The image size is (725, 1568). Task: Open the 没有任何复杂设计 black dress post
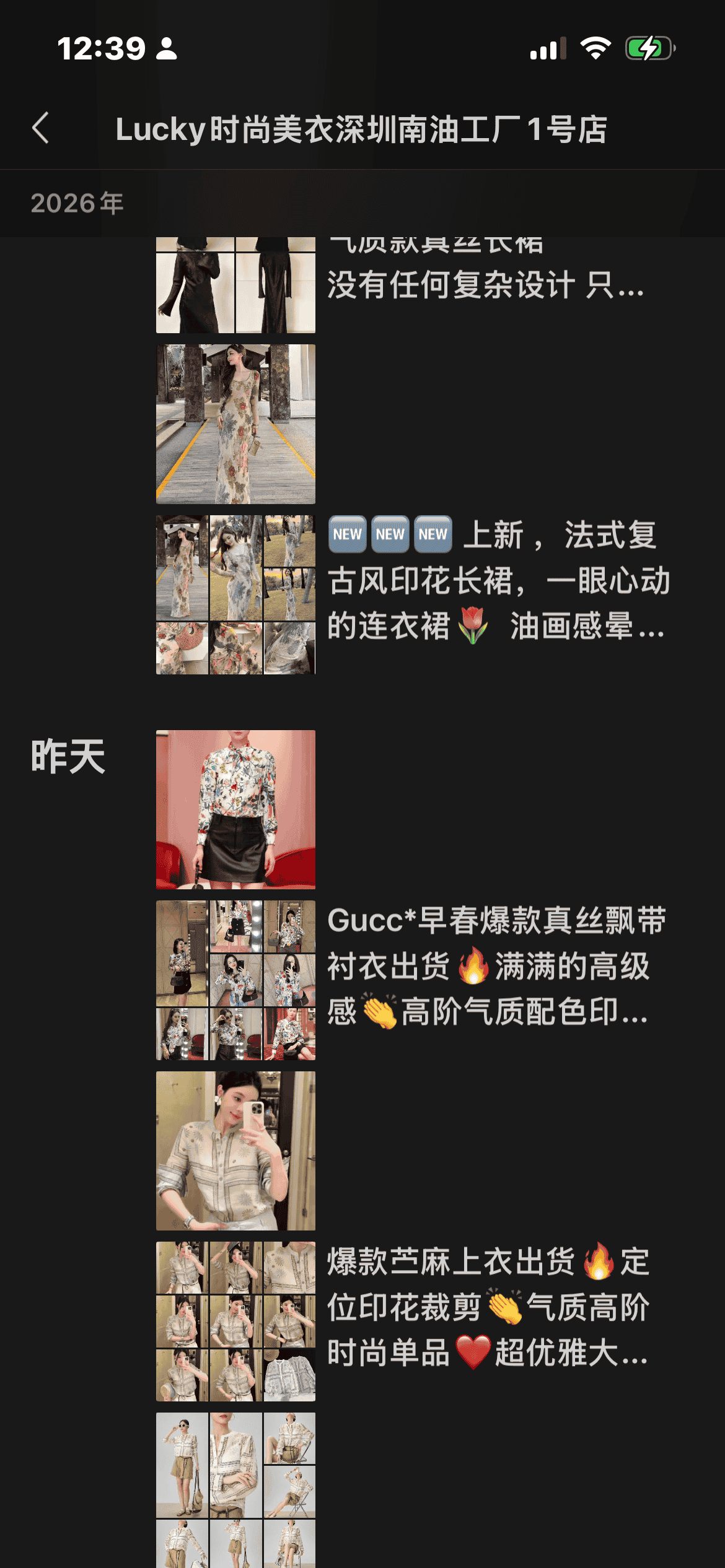[485, 285]
